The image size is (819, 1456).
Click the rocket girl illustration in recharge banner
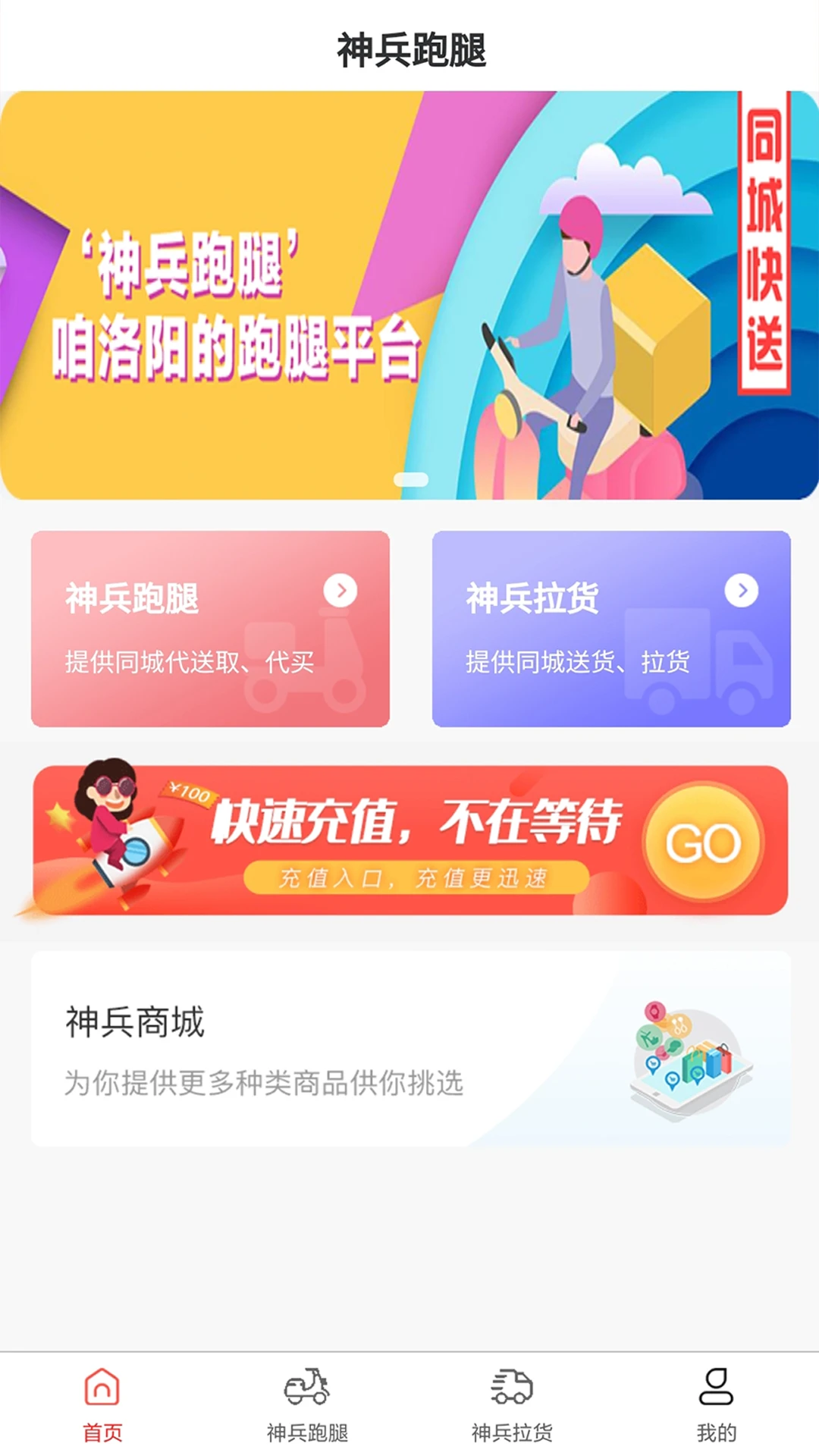pyautogui.click(x=110, y=834)
